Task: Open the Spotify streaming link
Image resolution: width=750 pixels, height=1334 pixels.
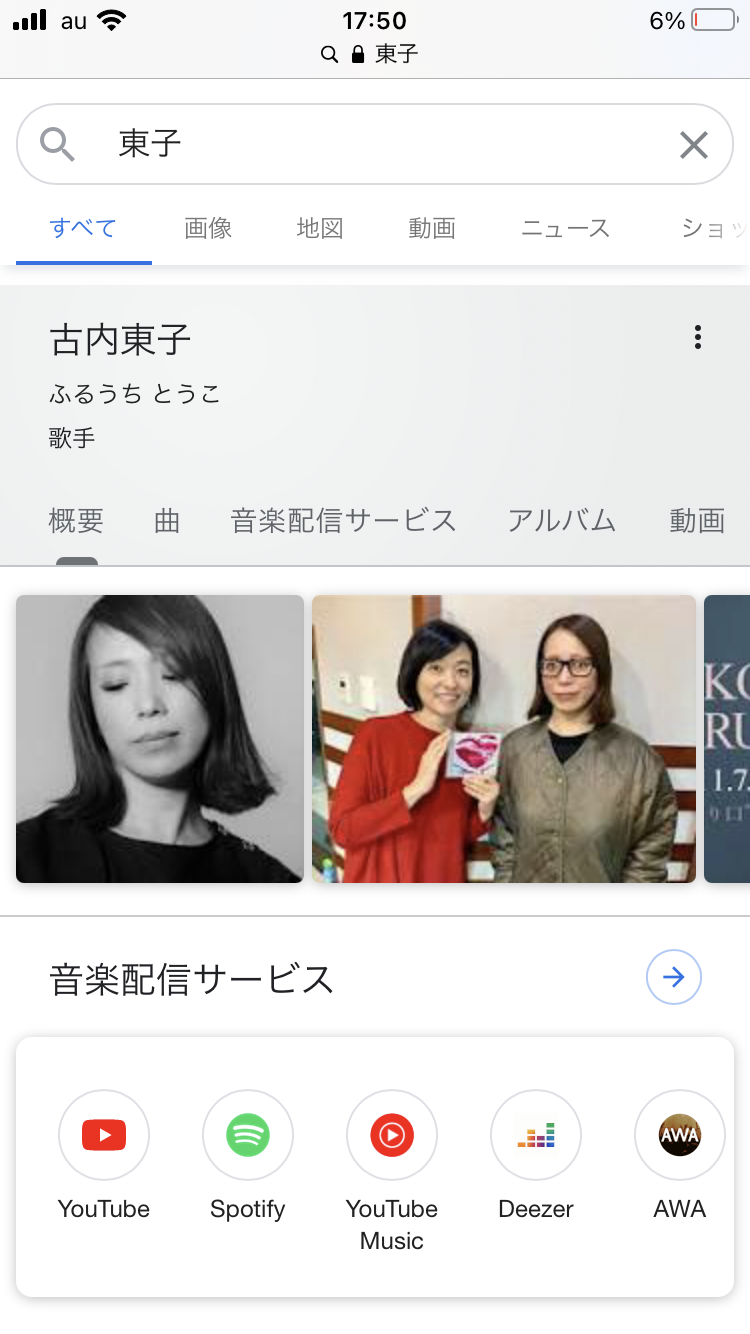Action: (248, 1135)
